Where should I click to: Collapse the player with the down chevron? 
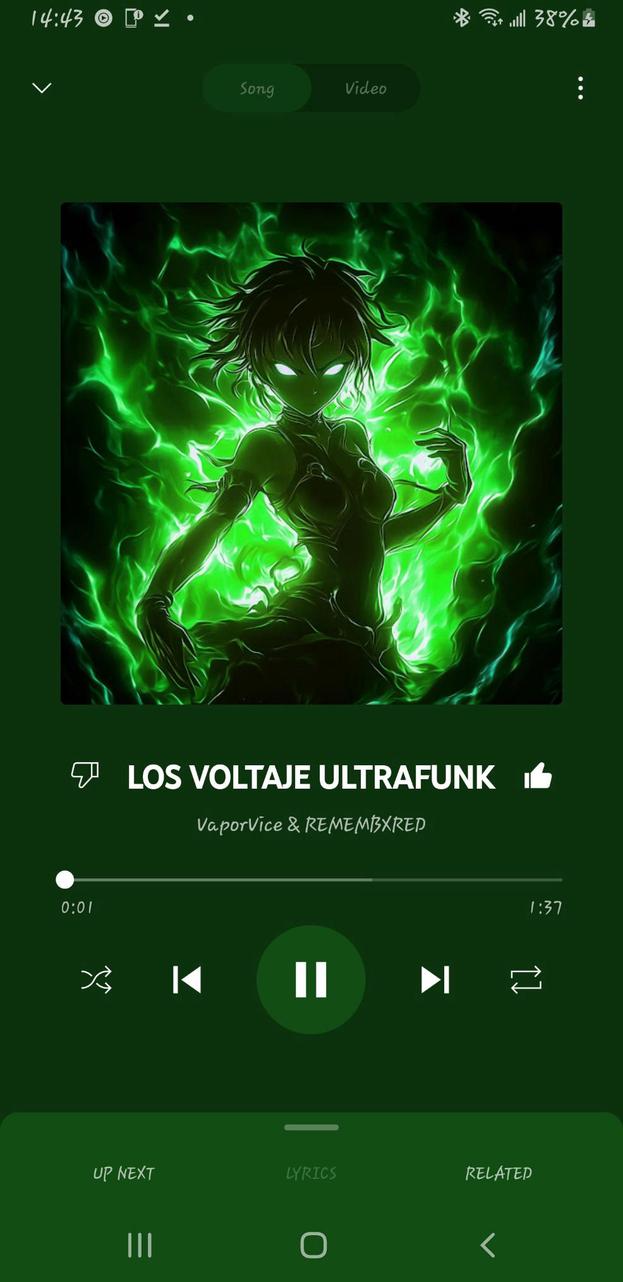click(42, 88)
